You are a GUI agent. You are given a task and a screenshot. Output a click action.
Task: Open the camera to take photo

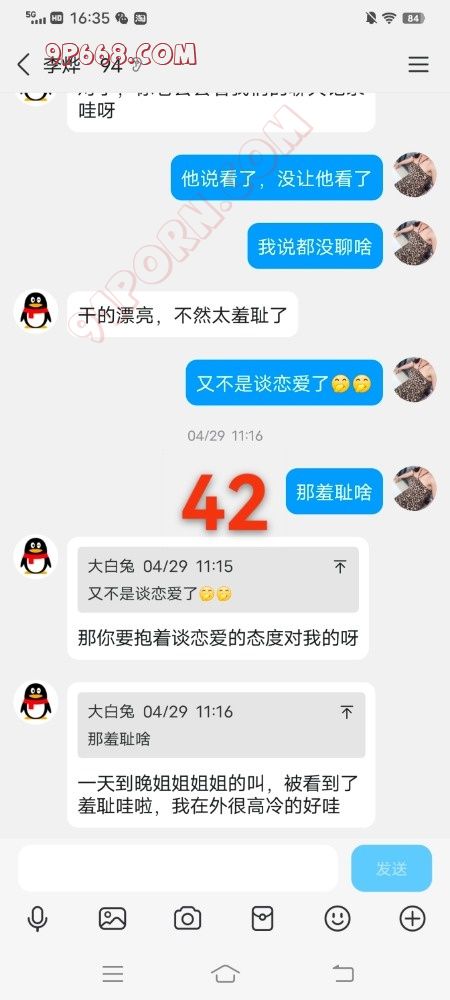187,919
